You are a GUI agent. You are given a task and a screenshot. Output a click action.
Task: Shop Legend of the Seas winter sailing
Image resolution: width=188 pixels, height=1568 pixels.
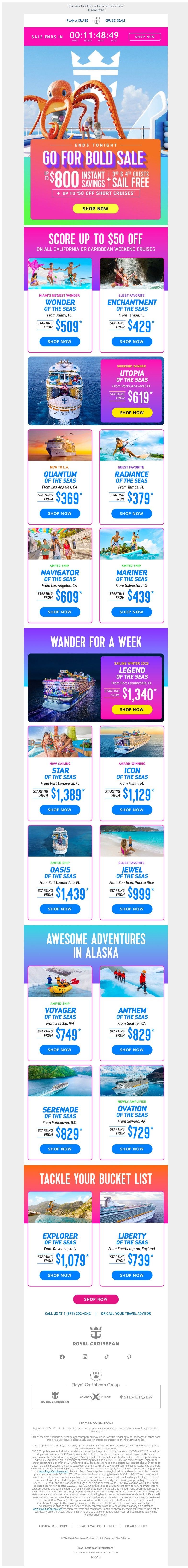coord(131,709)
